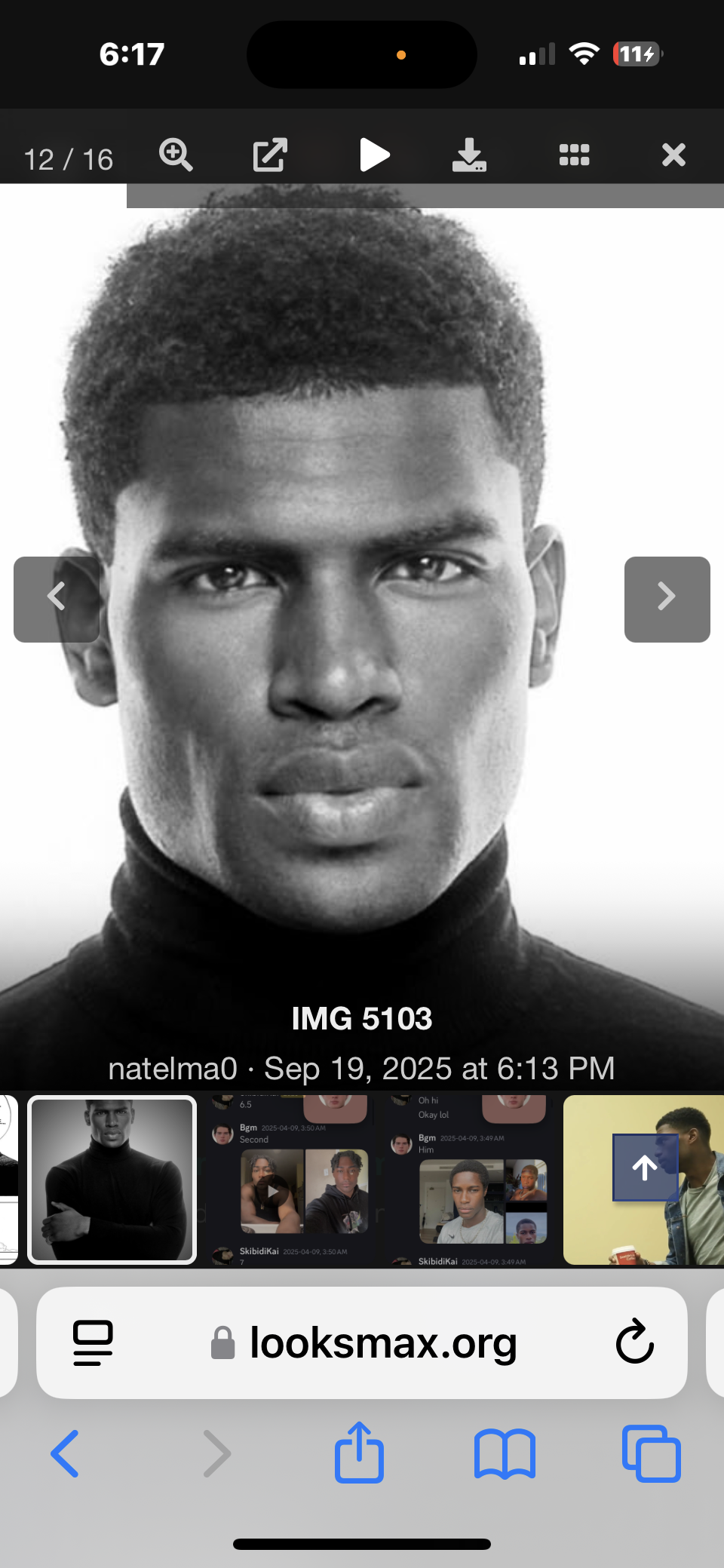Tap the looksmax.org address bar
The image size is (724, 1568).
(x=383, y=1343)
